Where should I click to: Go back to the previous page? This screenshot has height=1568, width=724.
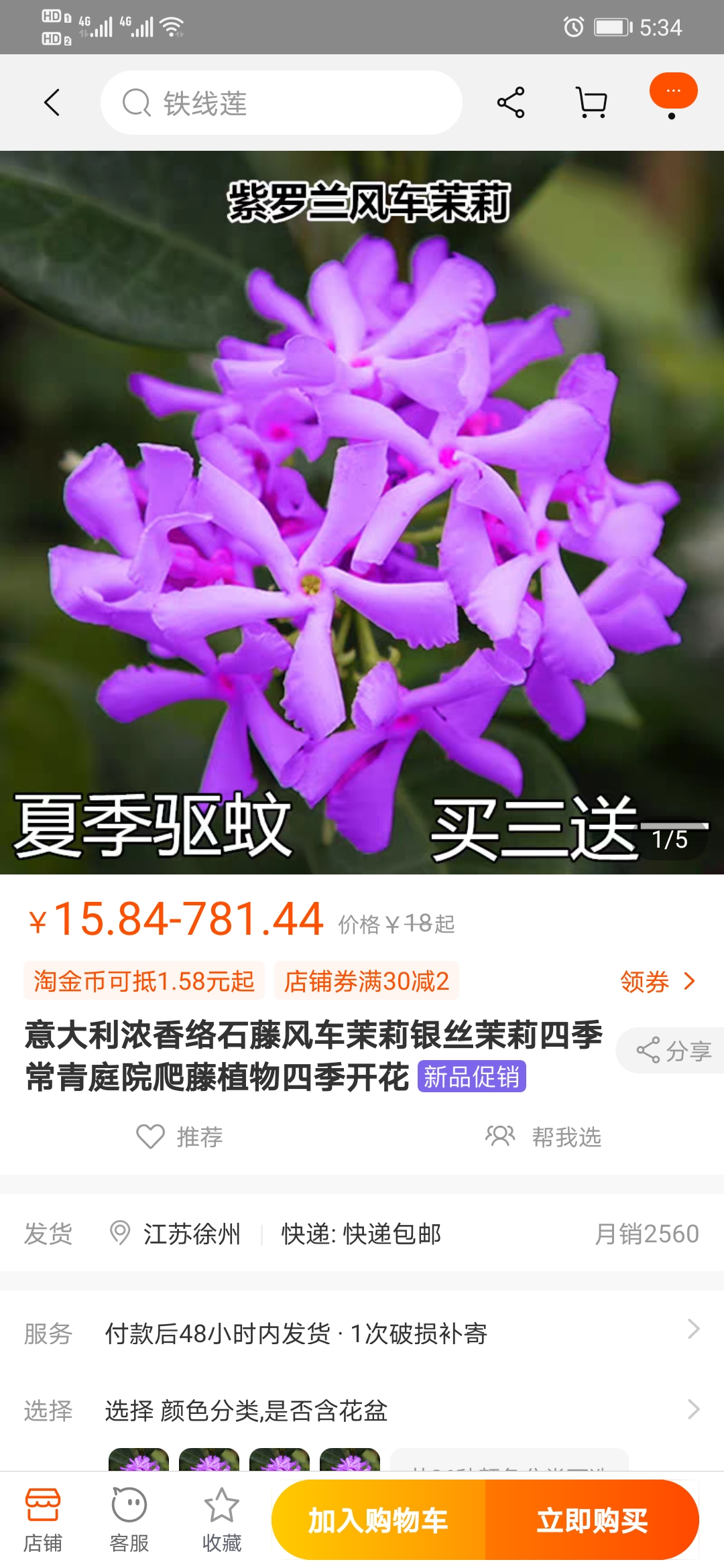52,103
